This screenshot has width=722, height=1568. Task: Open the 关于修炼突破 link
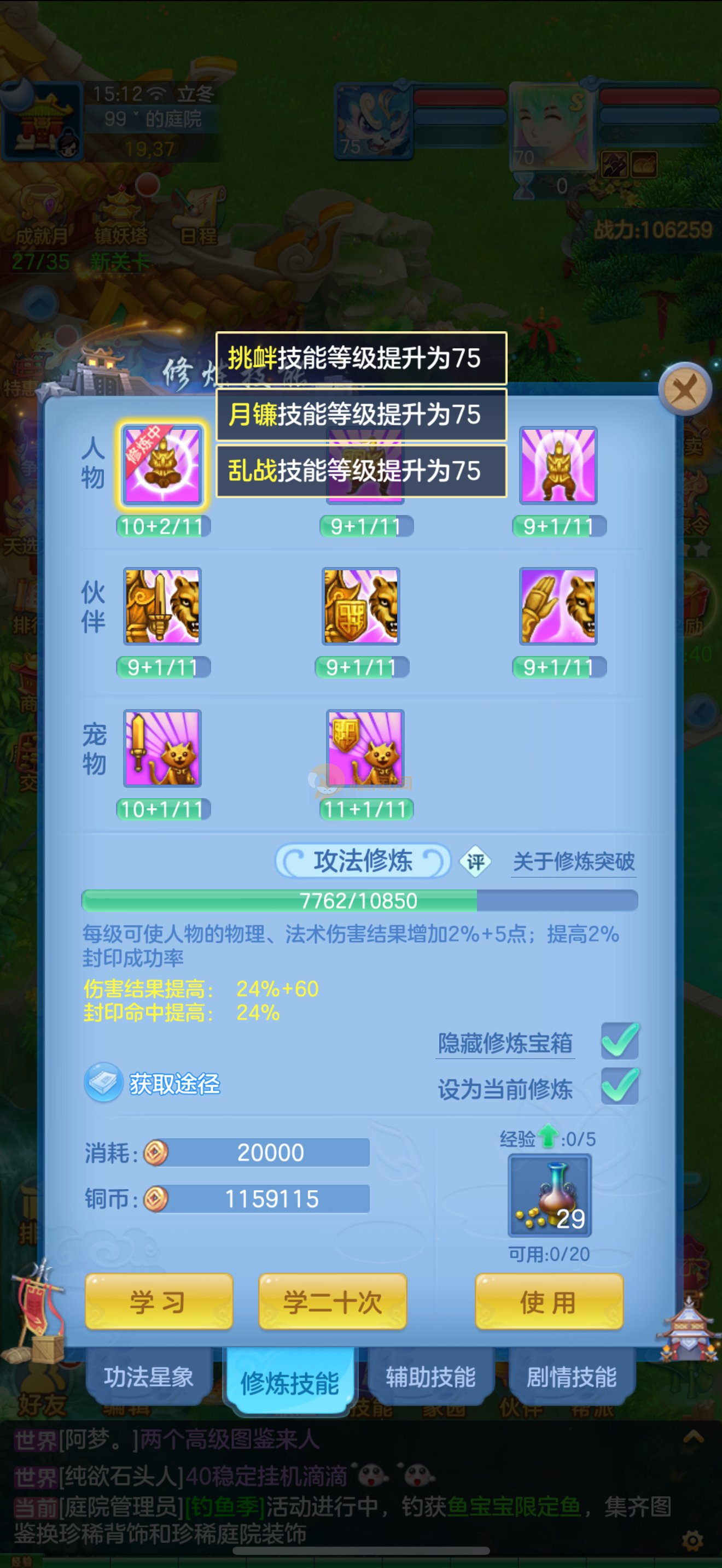(573, 861)
